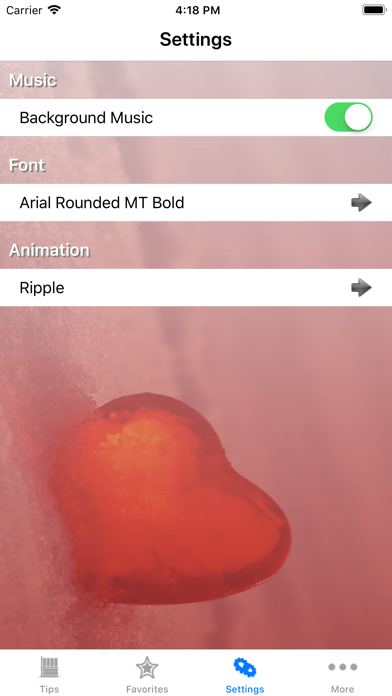Go to the Favorites tab
The width and height of the screenshot is (392, 696).
pos(147,674)
